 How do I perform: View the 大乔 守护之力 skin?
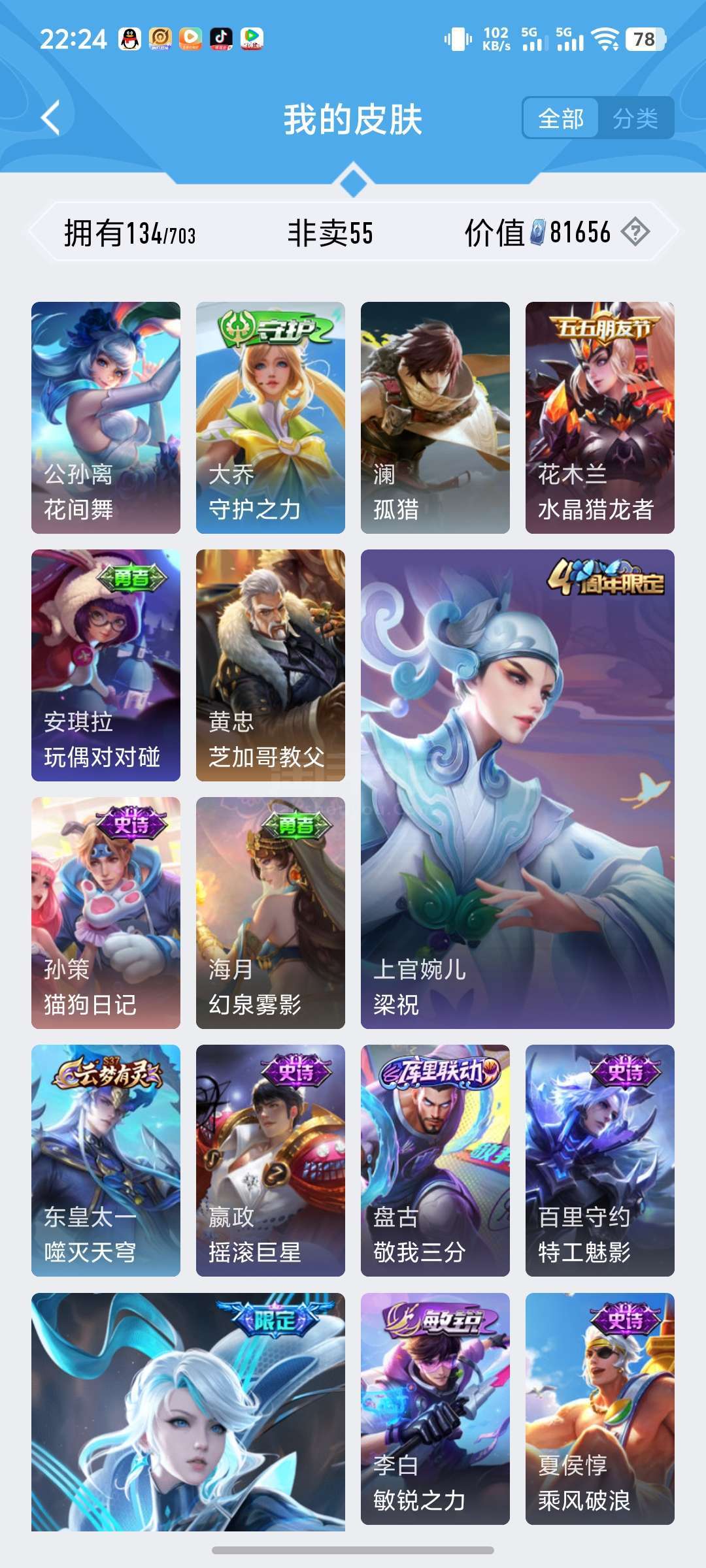[271, 417]
